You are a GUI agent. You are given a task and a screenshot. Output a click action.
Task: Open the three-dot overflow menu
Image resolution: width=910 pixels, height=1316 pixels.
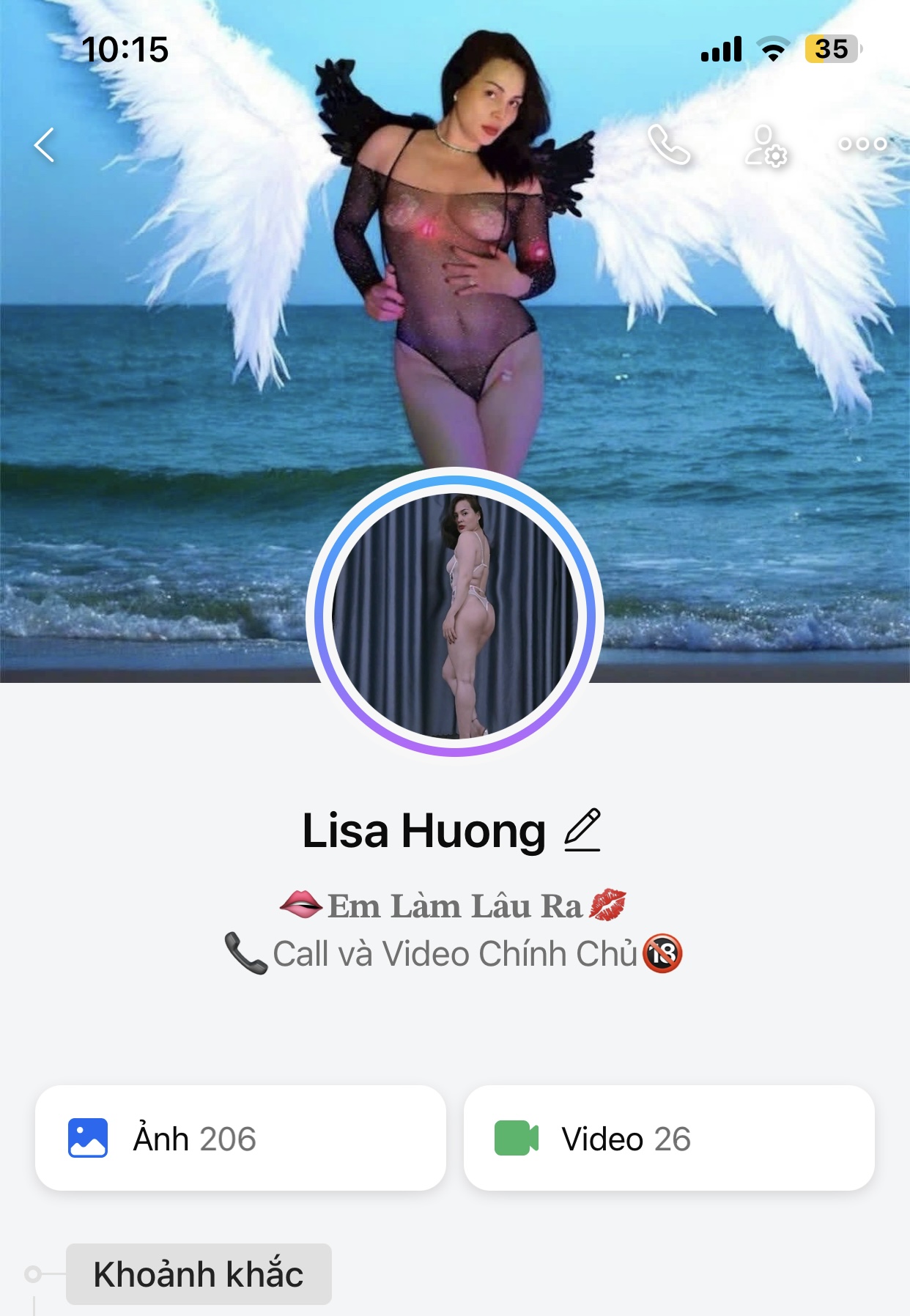pyautogui.click(x=862, y=144)
